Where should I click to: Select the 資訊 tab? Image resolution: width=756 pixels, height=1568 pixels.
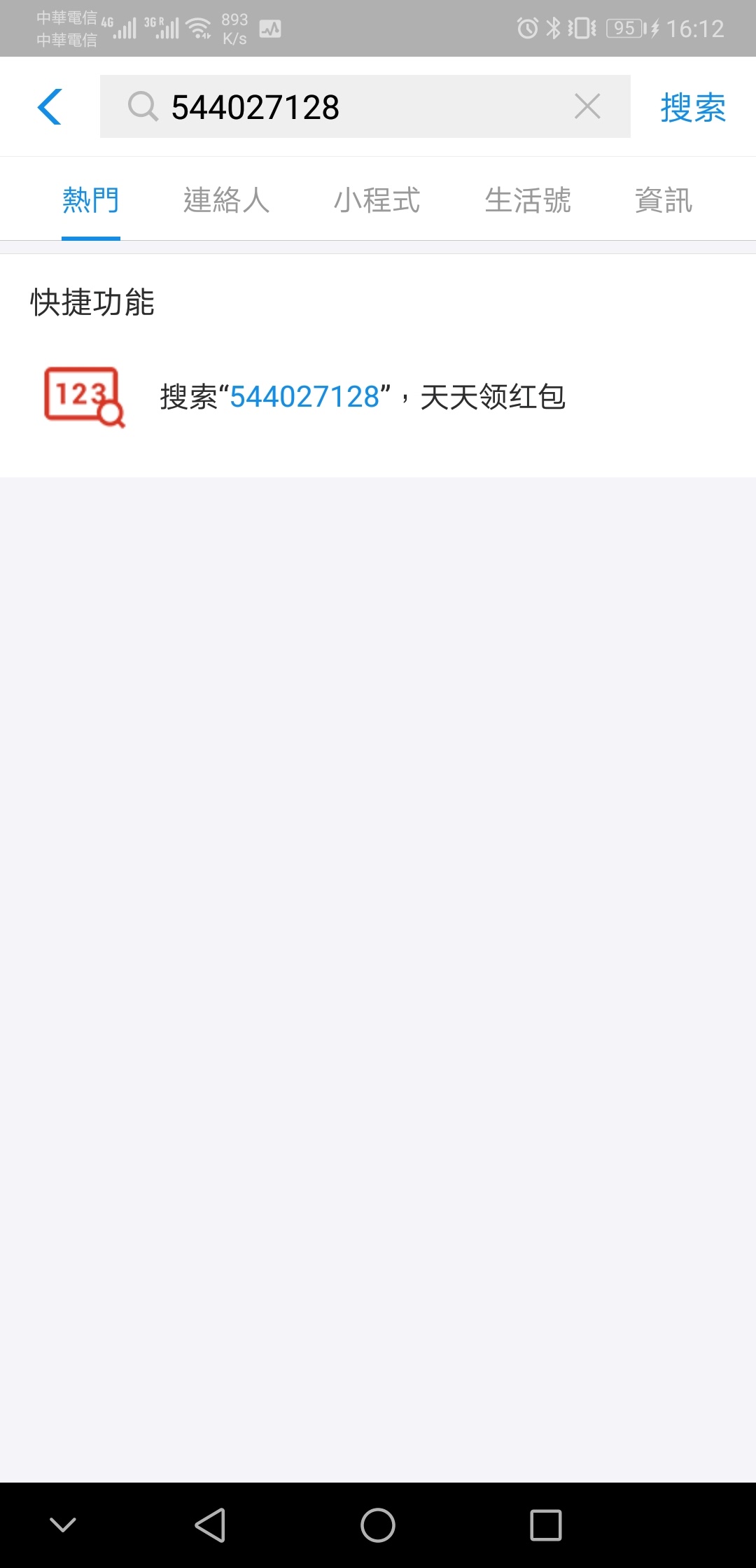[x=664, y=200]
